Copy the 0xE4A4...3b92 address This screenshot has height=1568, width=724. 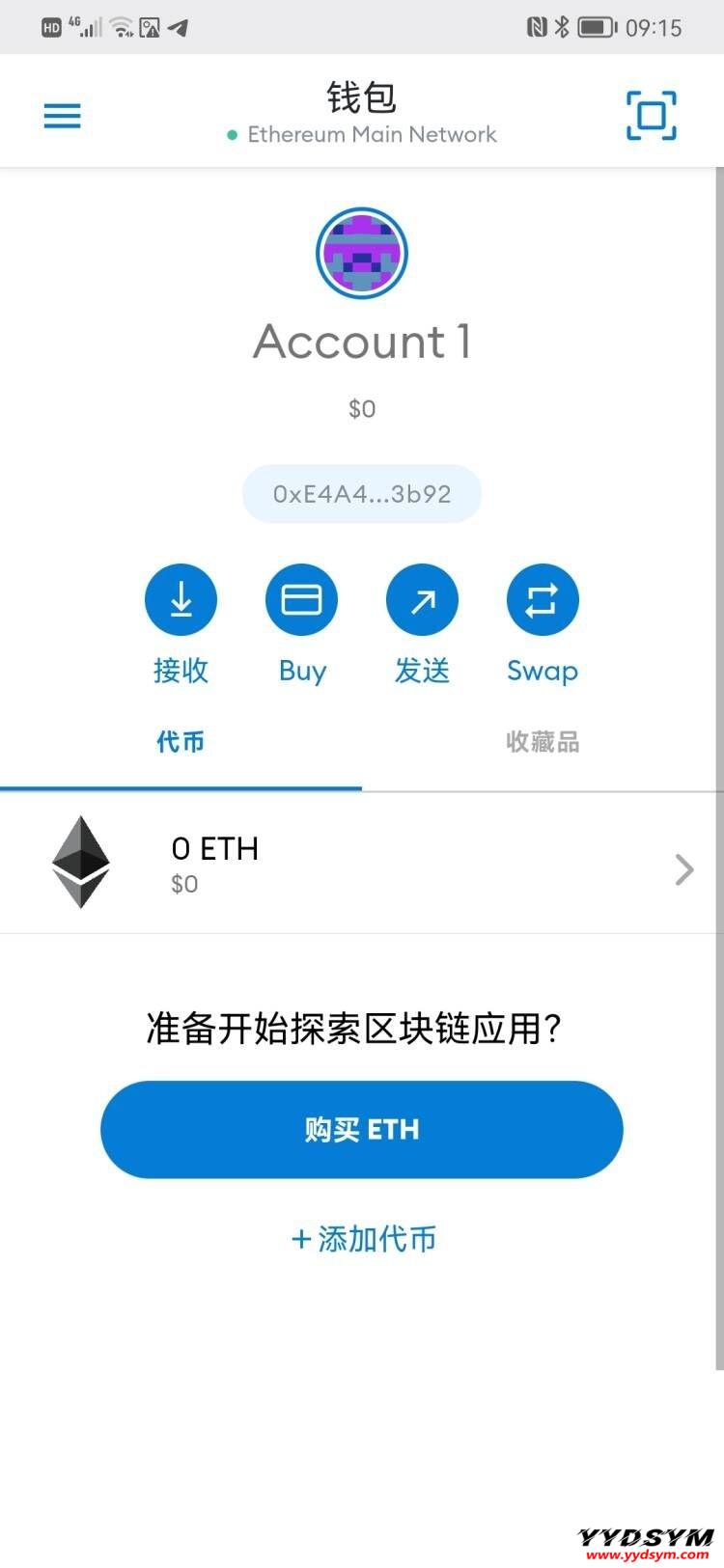362,494
